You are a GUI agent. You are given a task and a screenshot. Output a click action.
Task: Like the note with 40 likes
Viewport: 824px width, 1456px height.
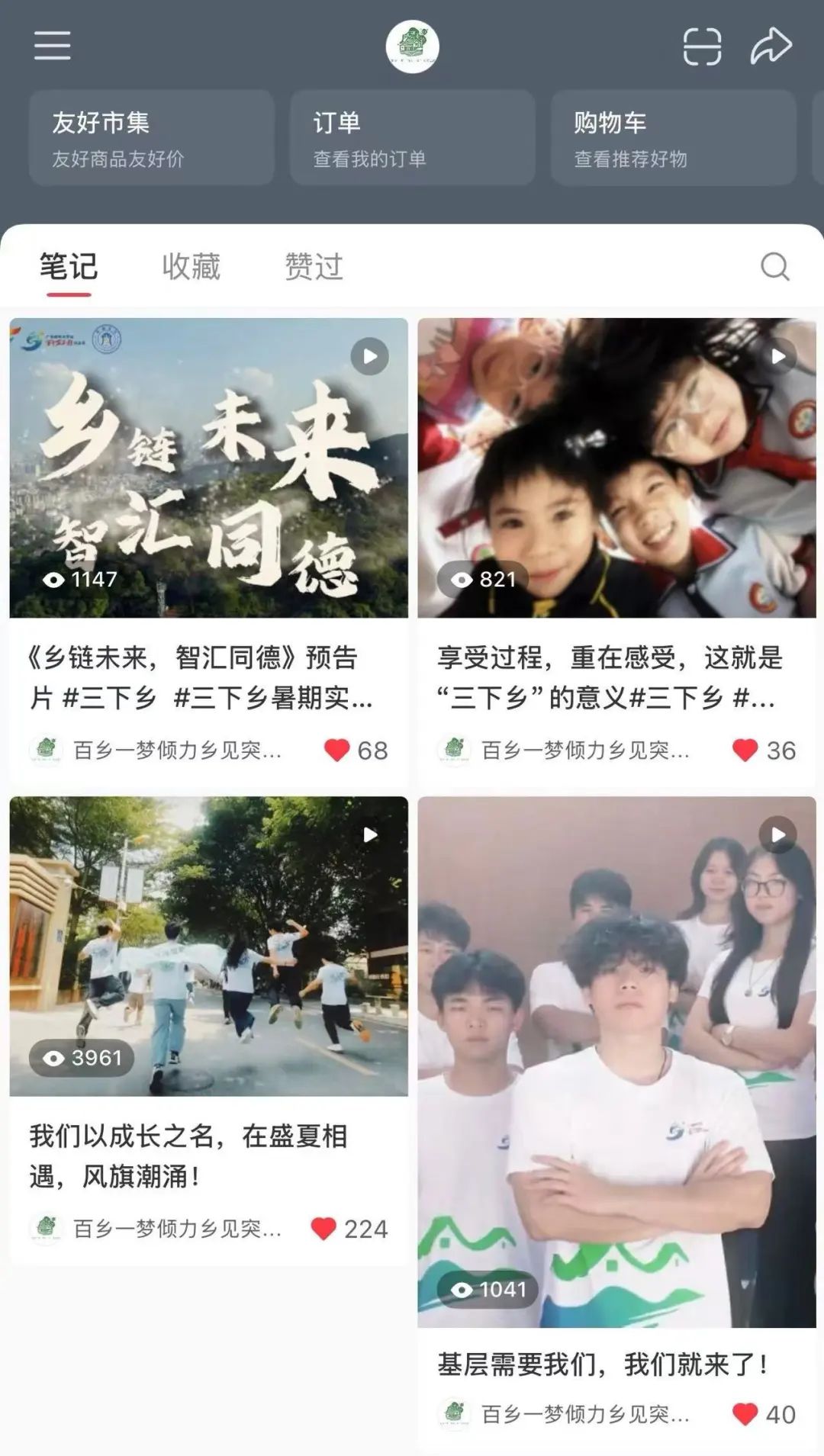click(745, 1414)
